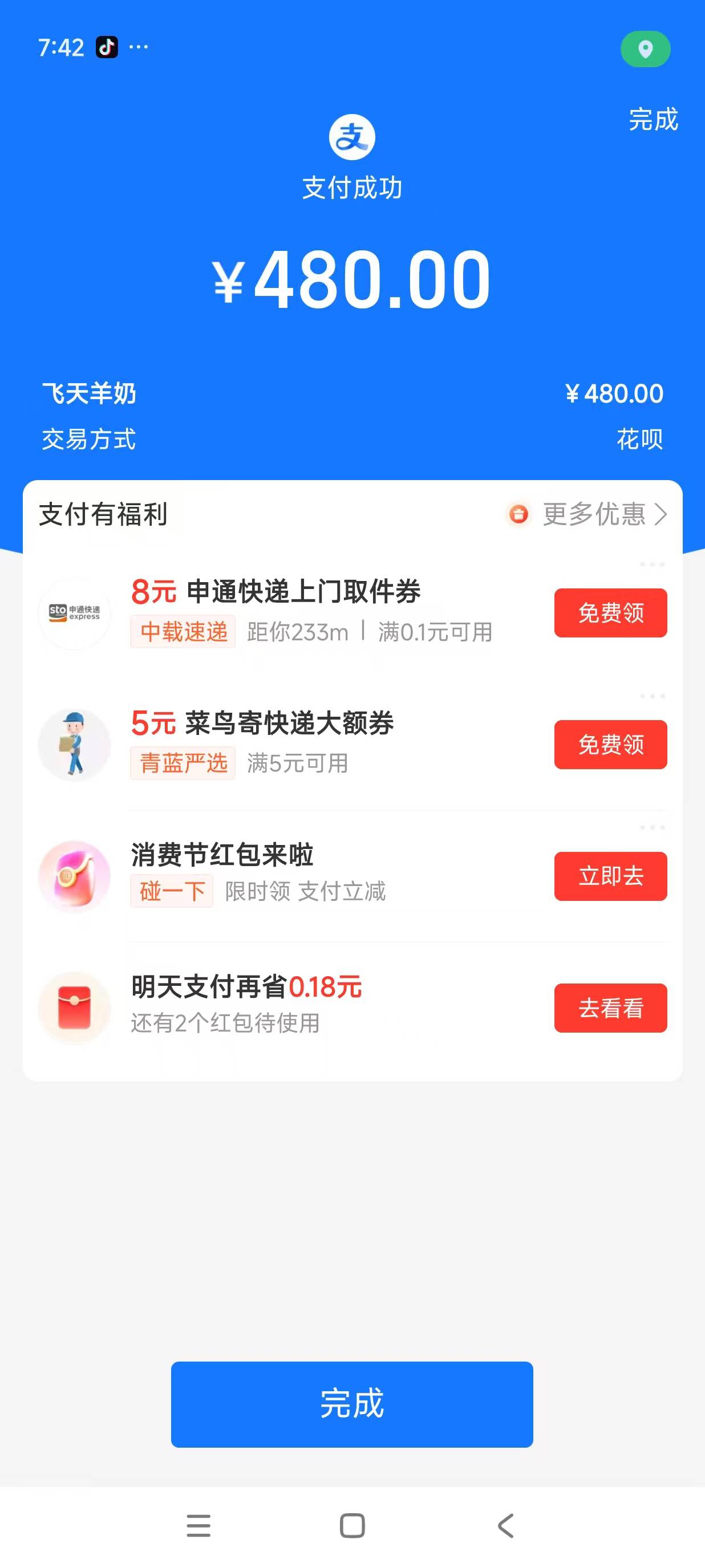The image size is (705, 1568).
Task: Open options for the 申通快递 offer
Action: point(652,565)
